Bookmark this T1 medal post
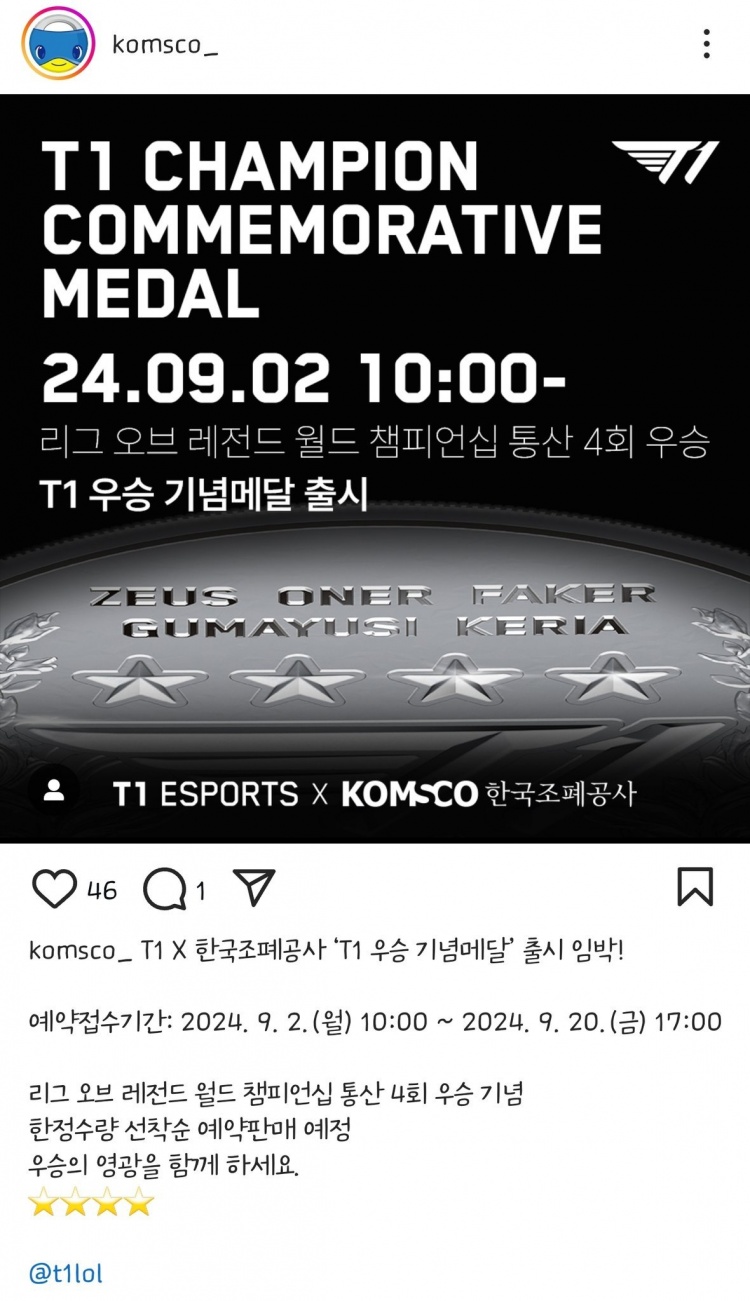This screenshot has height=1301, width=750. click(x=694, y=887)
